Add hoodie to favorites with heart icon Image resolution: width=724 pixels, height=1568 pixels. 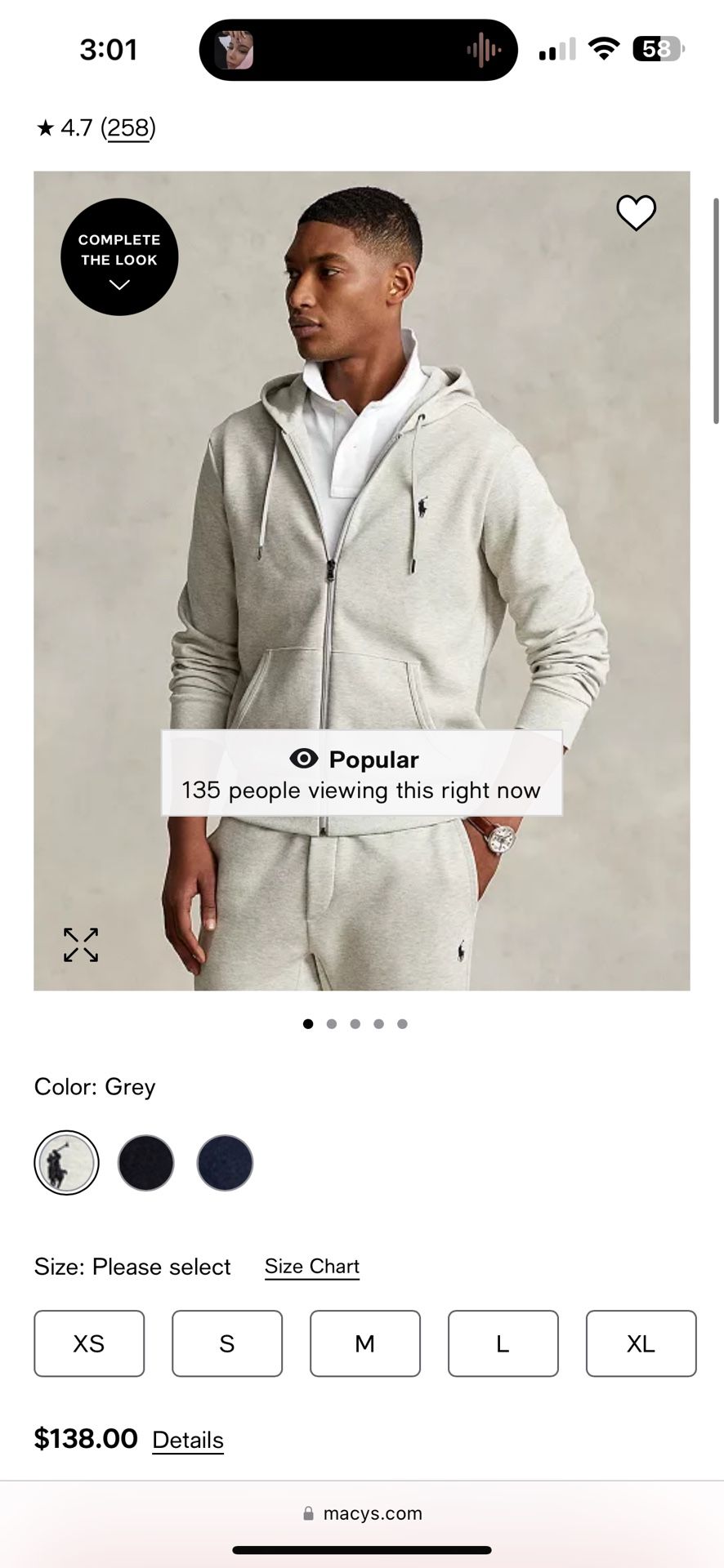(x=636, y=213)
